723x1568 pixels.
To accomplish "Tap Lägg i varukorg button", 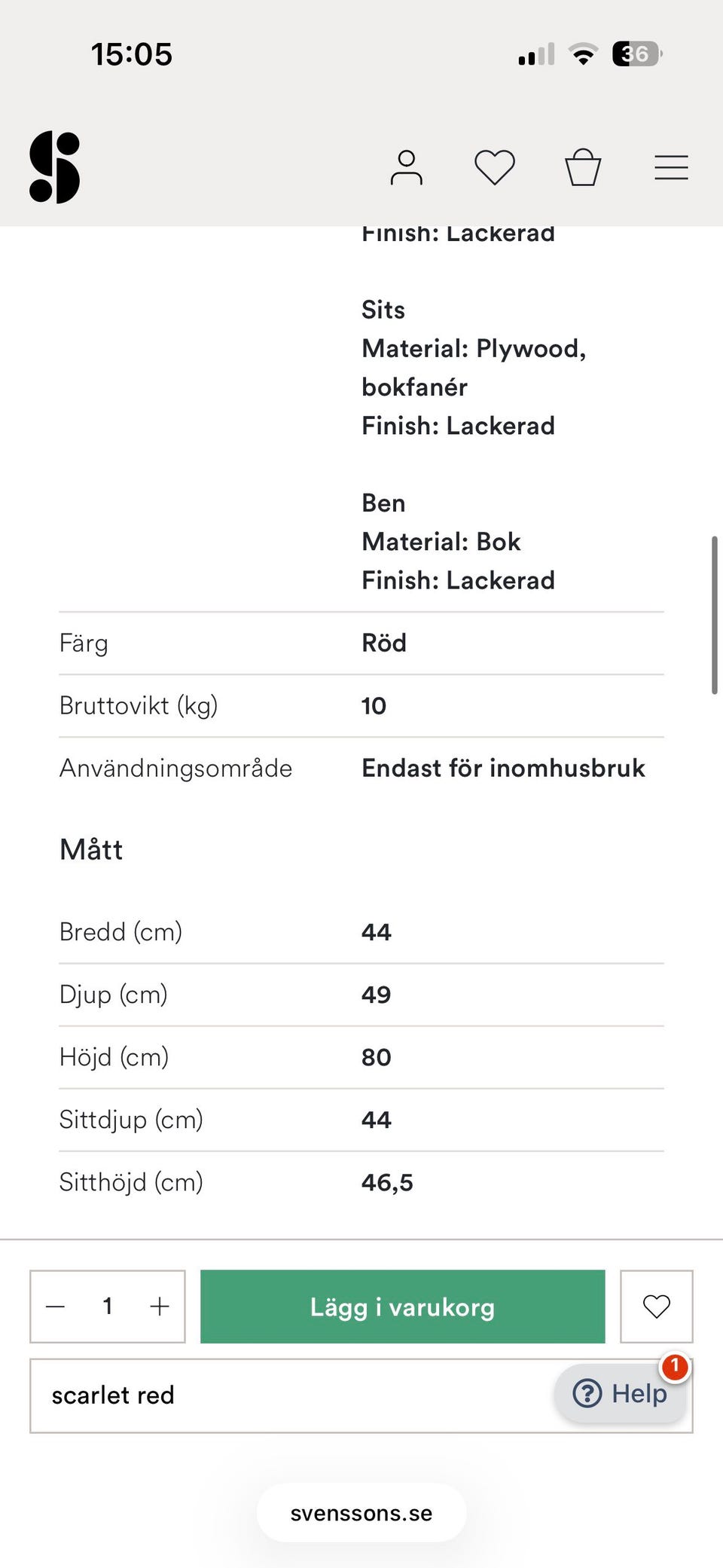I will [402, 1307].
